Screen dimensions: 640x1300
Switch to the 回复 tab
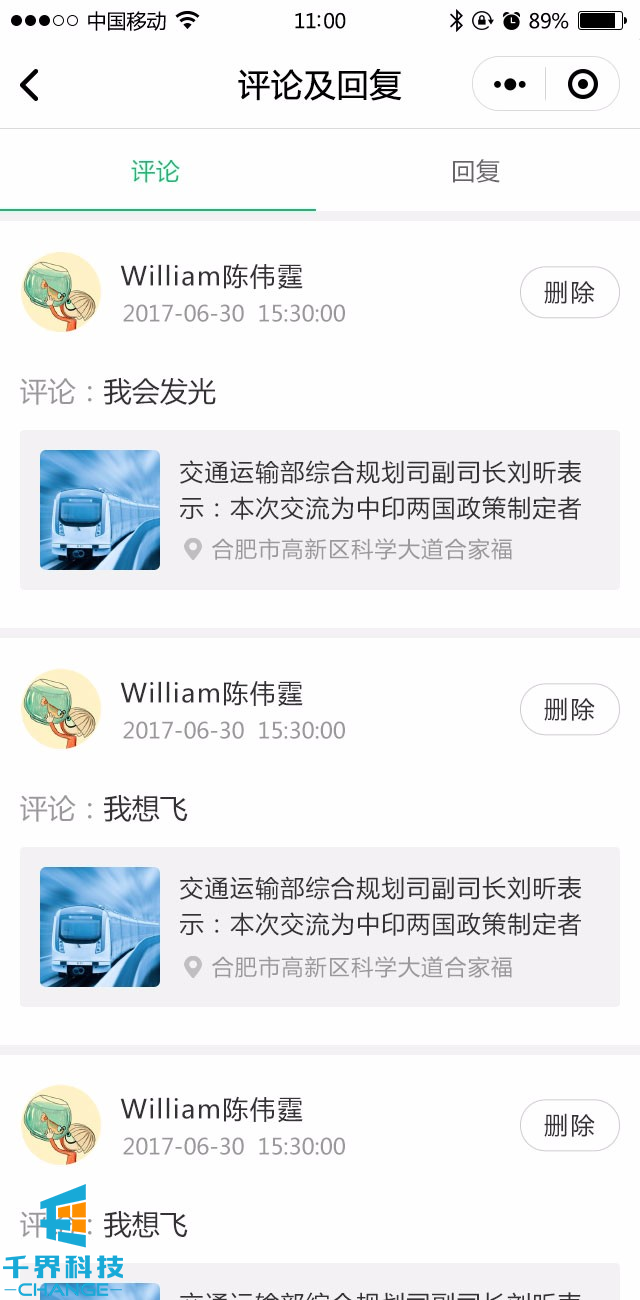475,171
